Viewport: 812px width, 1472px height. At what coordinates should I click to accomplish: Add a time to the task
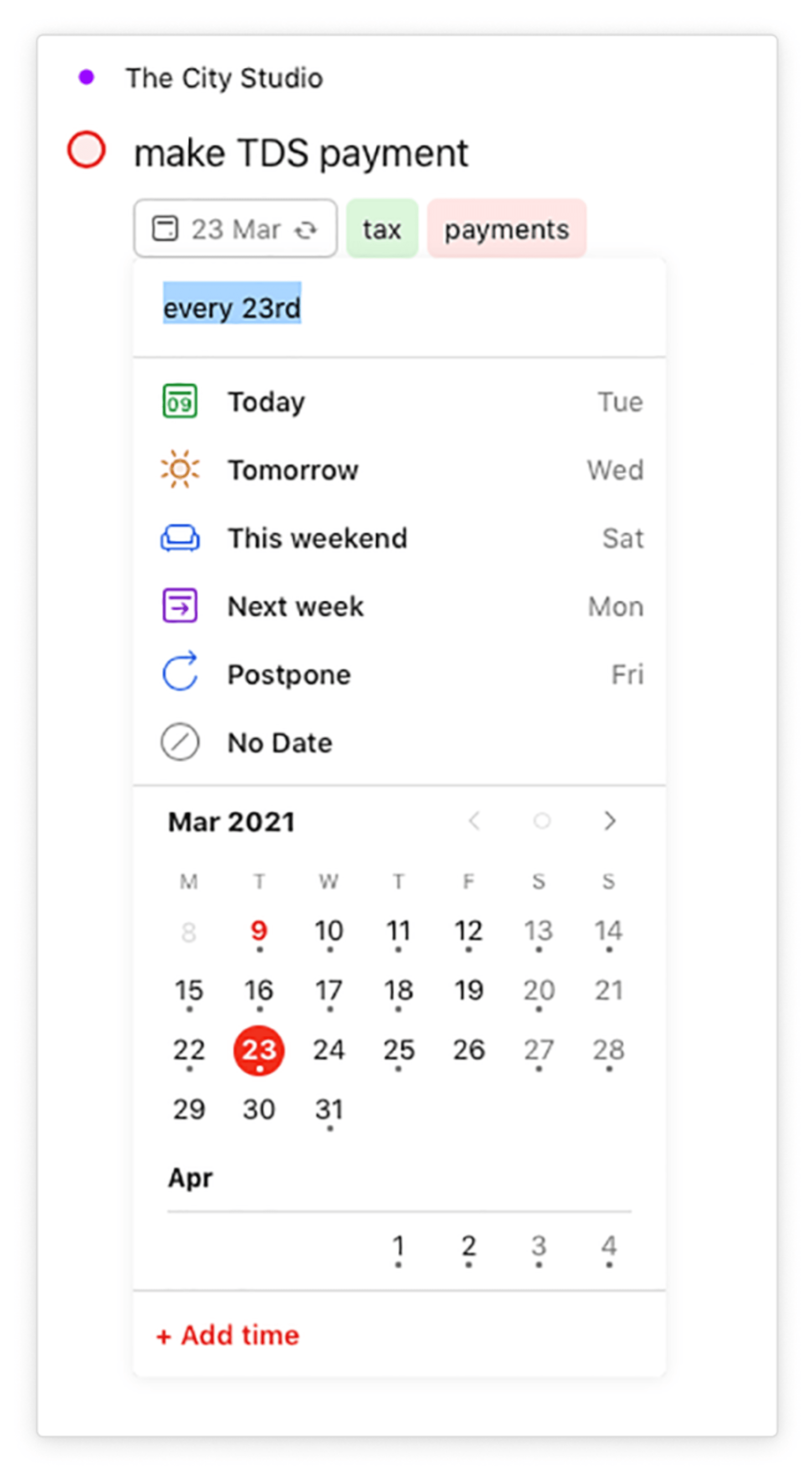(228, 1335)
